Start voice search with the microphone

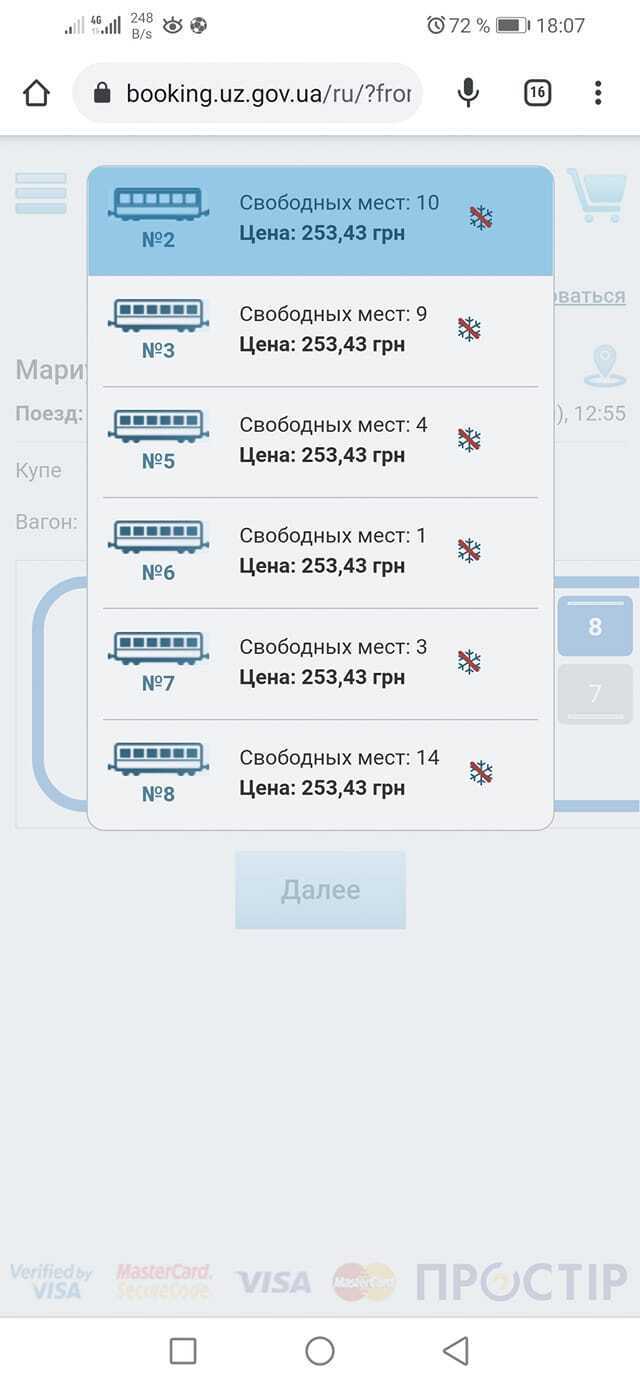pos(467,93)
